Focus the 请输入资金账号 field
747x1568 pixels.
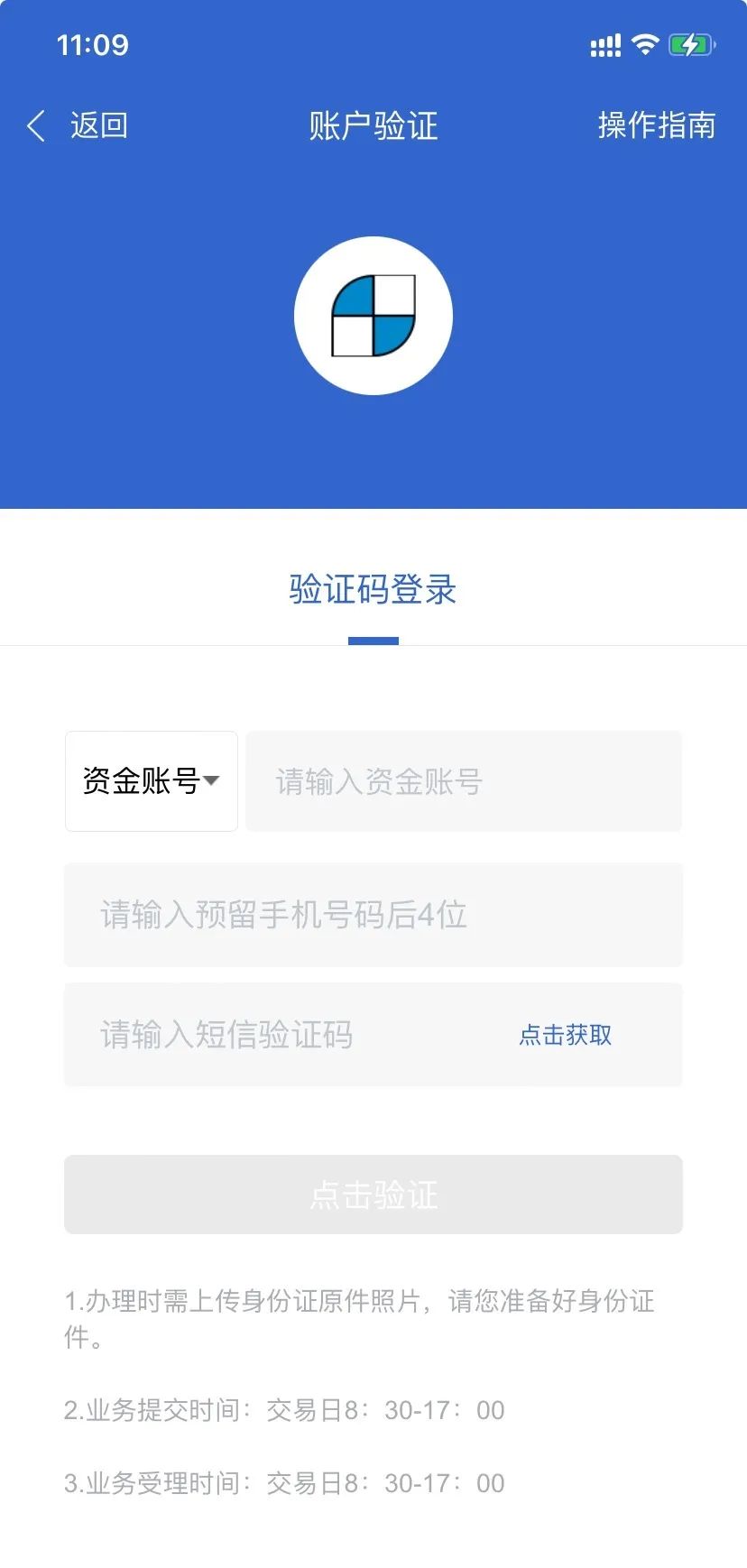point(464,781)
